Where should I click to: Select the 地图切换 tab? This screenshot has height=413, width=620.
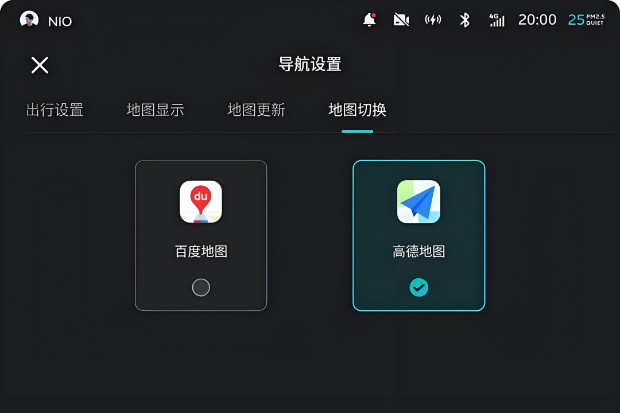[x=357, y=110]
